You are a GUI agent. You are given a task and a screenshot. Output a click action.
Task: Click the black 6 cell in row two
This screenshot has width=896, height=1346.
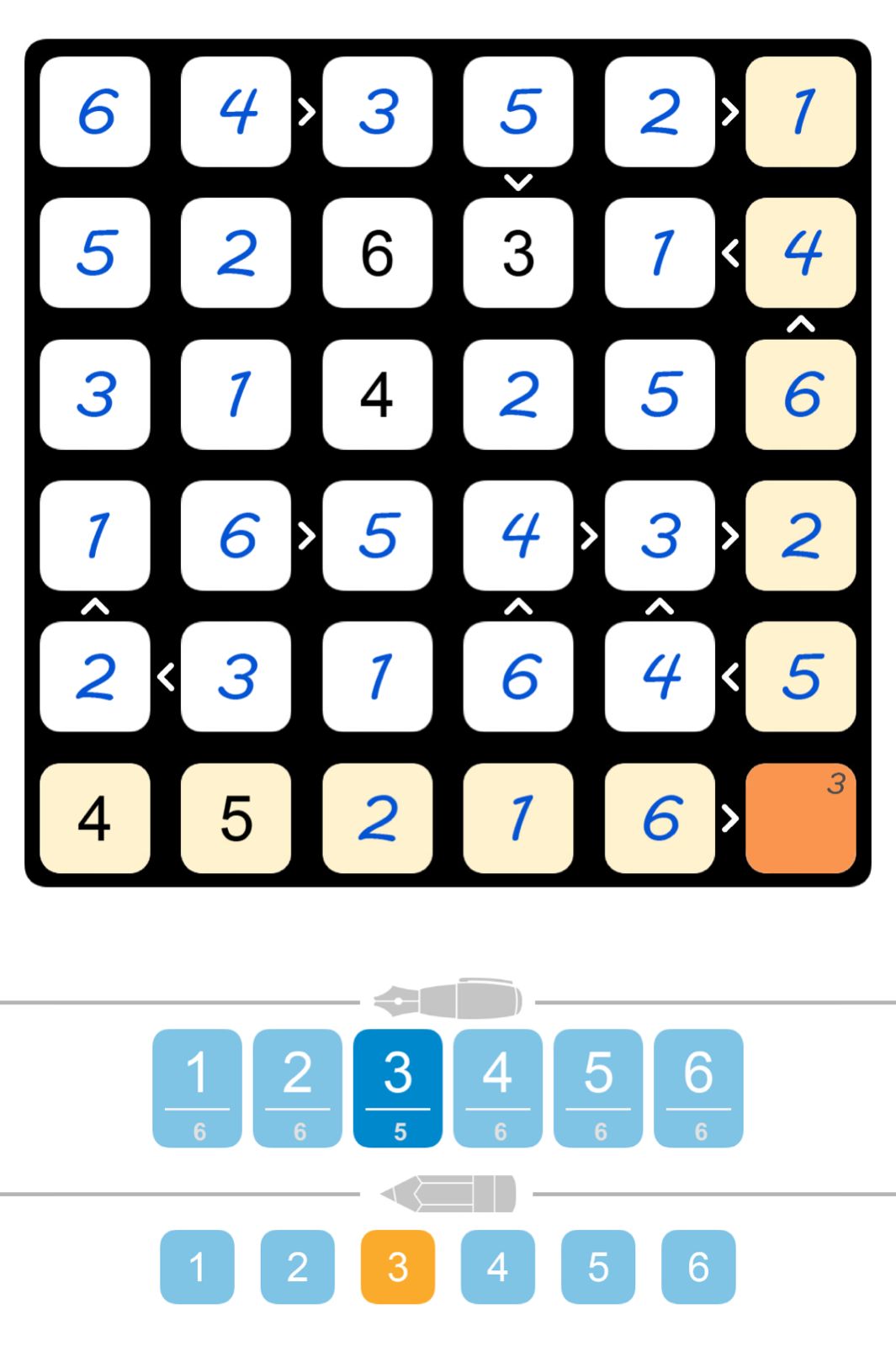(377, 254)
